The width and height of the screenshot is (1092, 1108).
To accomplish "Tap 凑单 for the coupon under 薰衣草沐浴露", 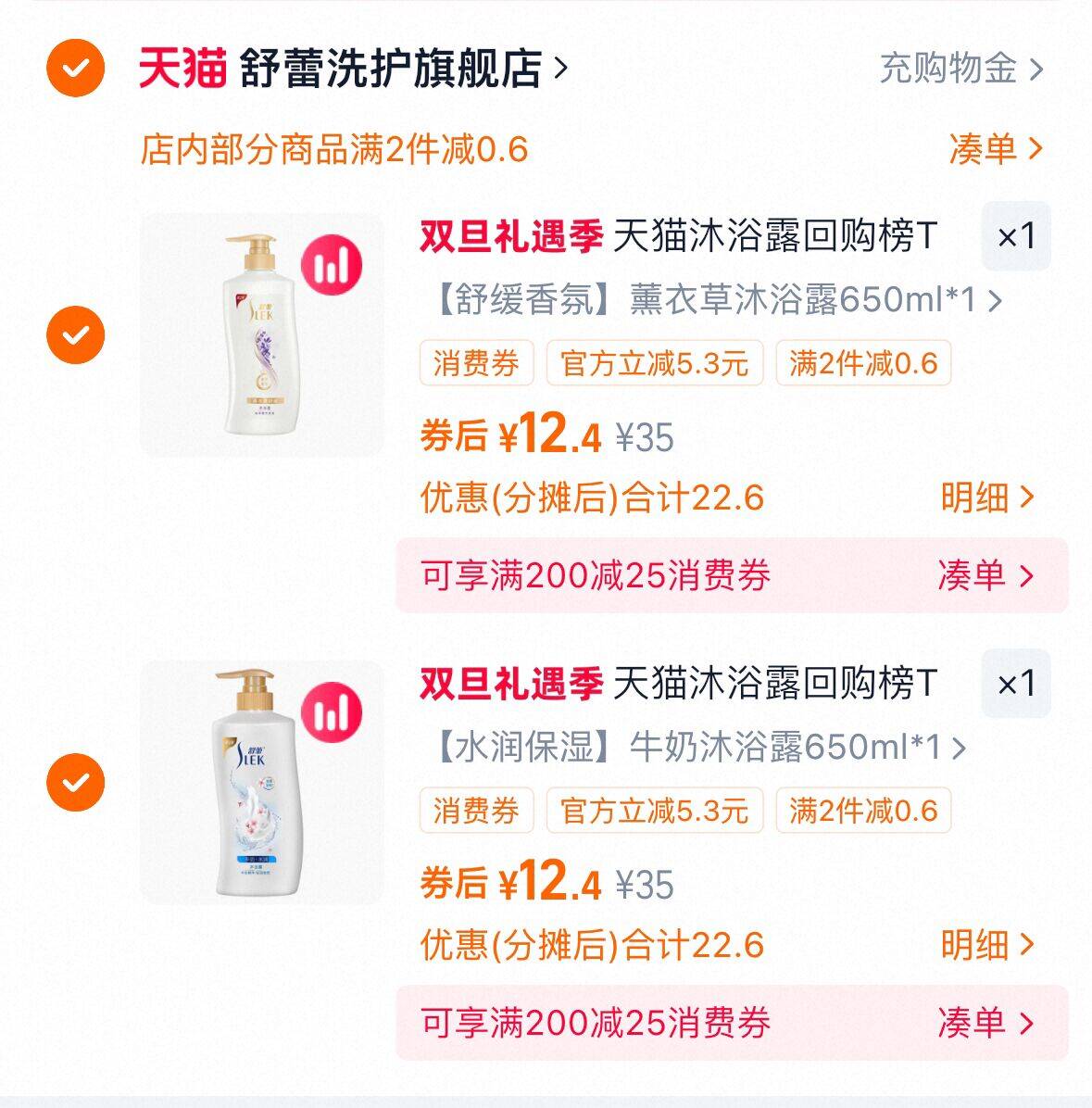I will [984, 575].
